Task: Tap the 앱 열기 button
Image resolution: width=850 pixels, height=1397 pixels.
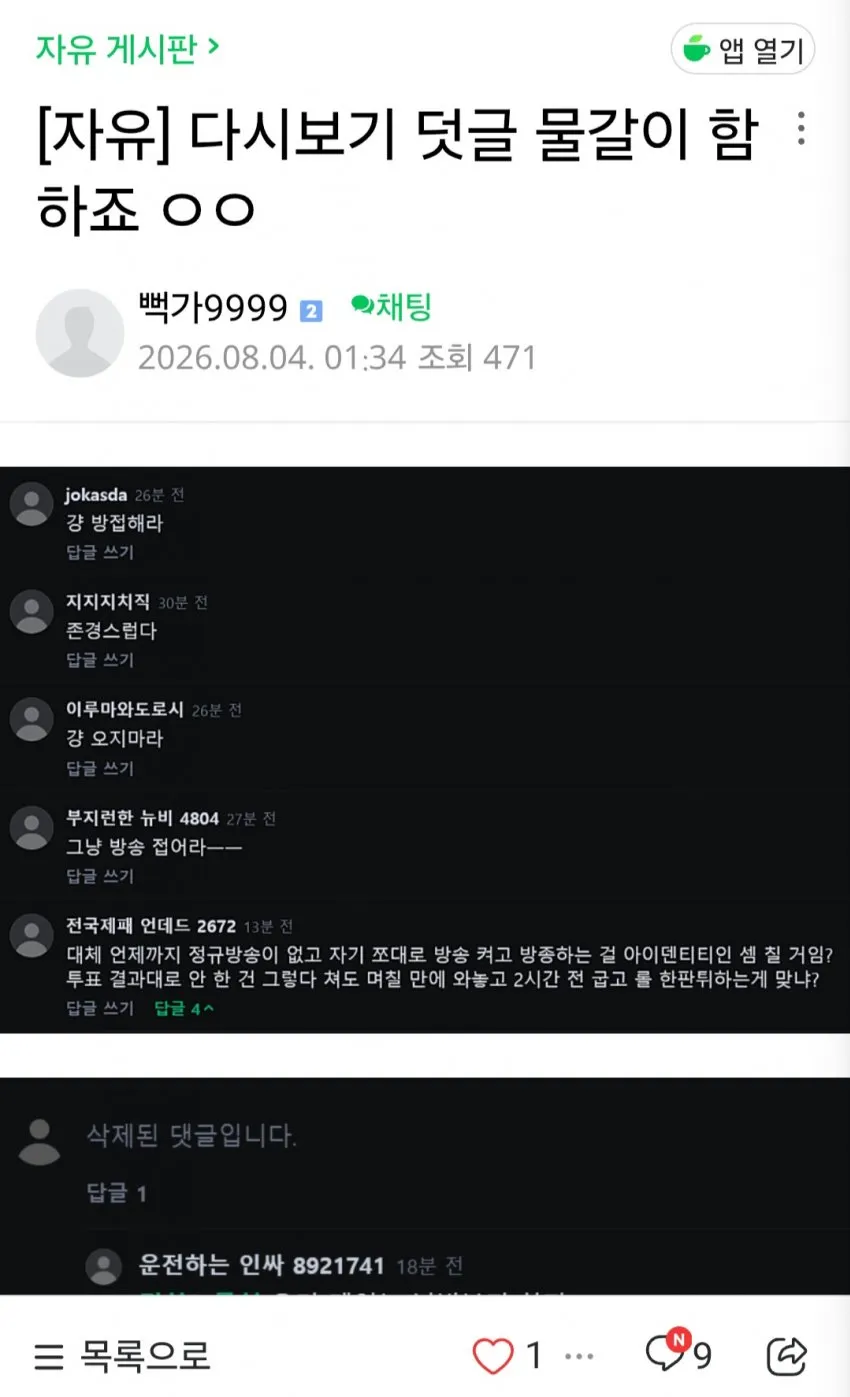Action: (742, 49)
